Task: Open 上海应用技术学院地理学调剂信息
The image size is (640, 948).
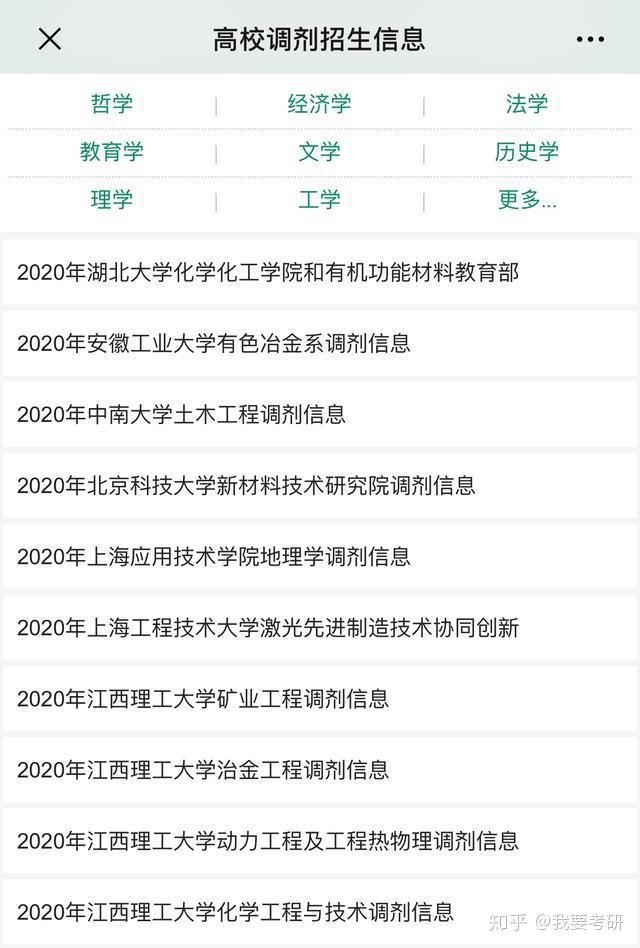Action: click(214, 556)
